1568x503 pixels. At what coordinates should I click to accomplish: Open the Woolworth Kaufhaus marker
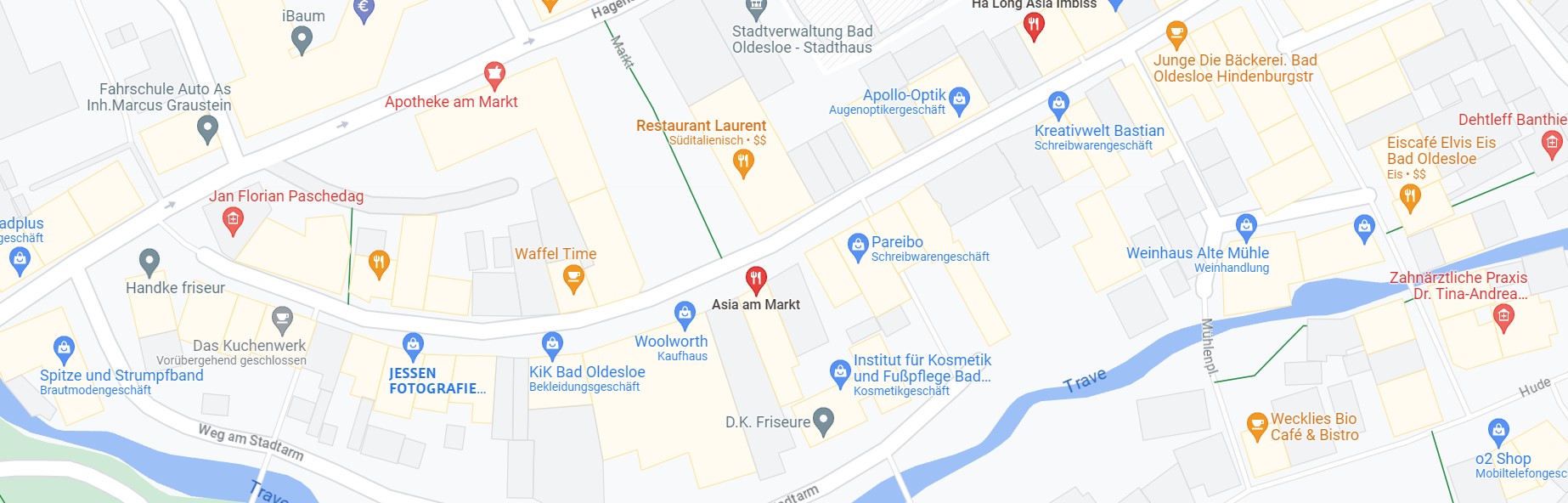click(x=685, y=315)
